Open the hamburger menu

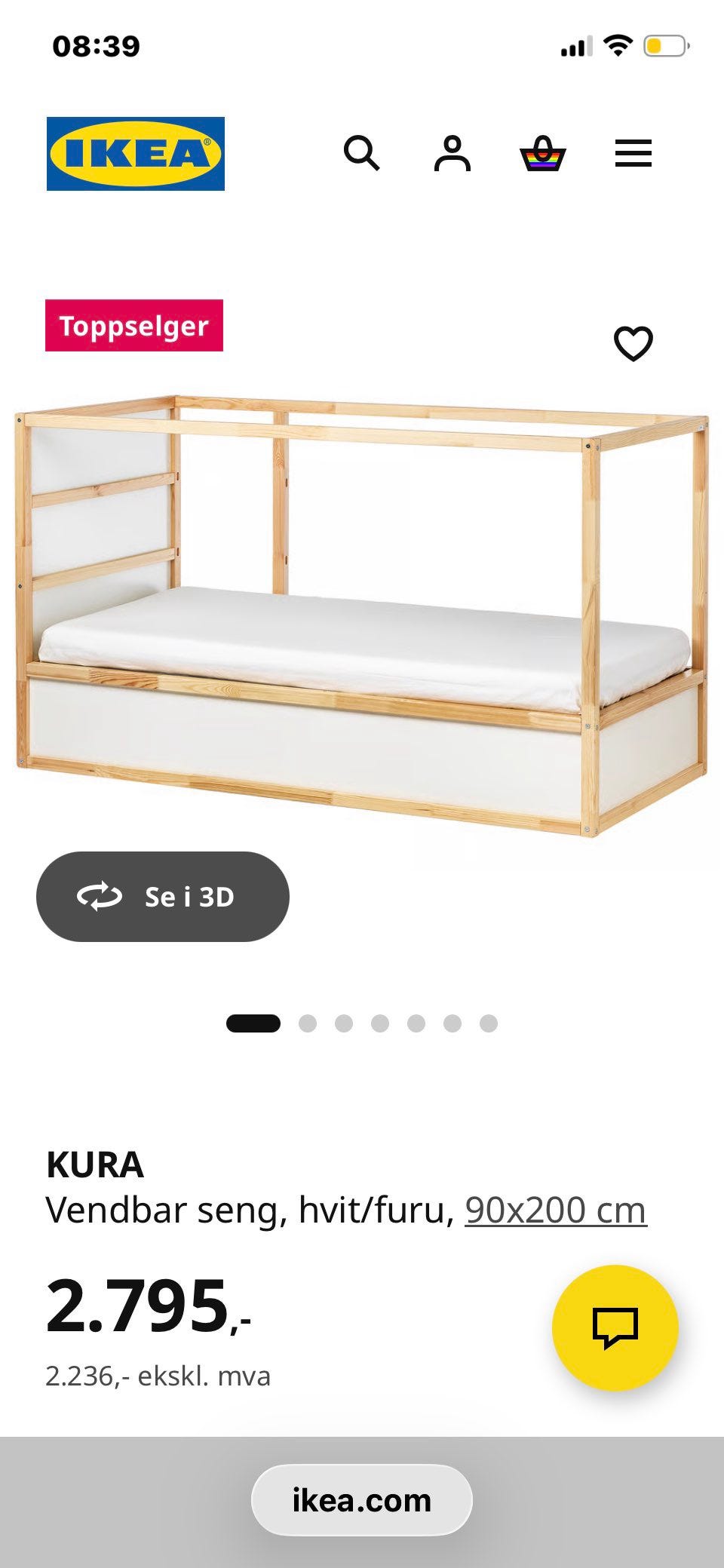coord(633,154)
